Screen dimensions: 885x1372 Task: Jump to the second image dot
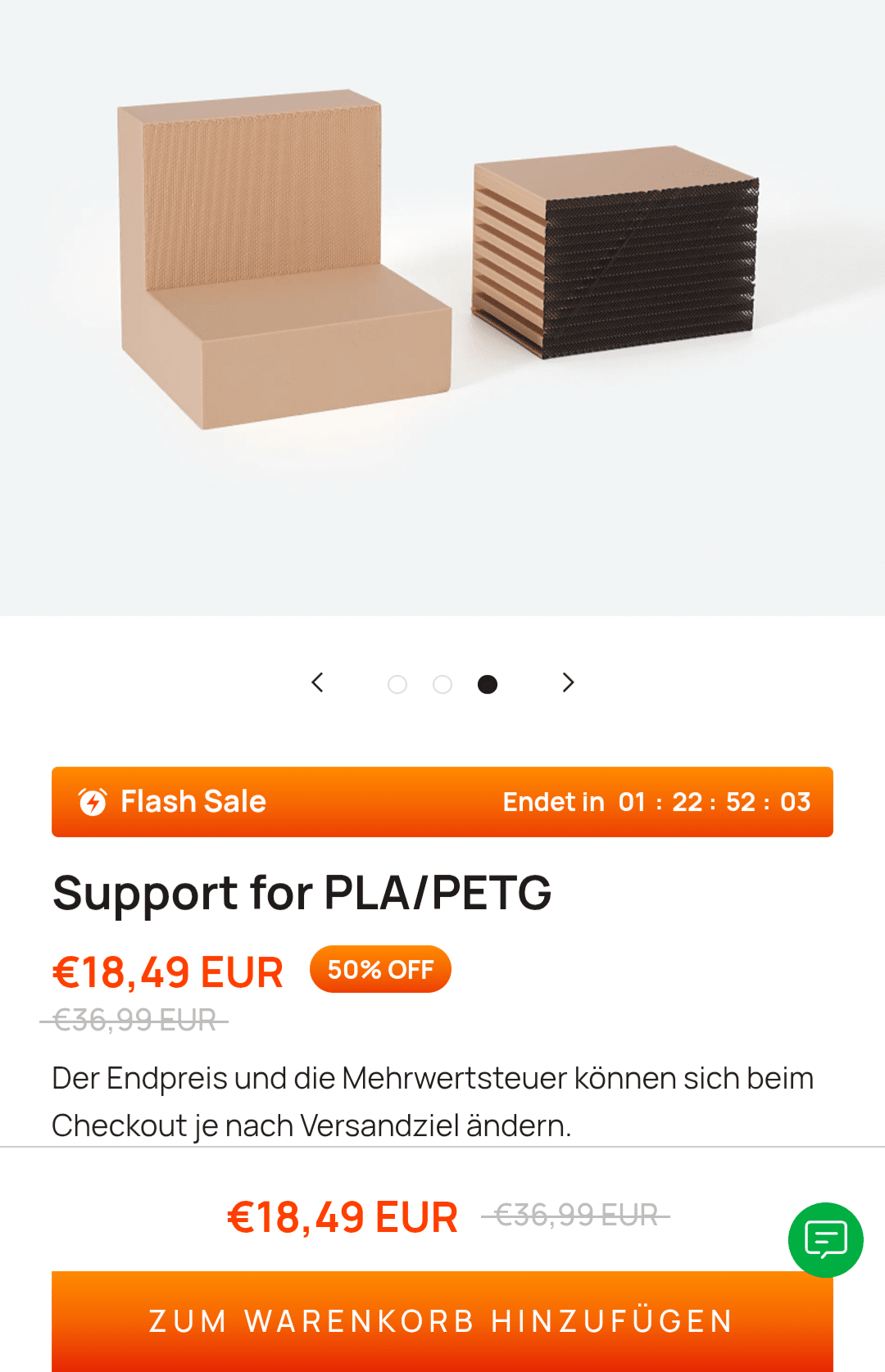coord(442,685)
